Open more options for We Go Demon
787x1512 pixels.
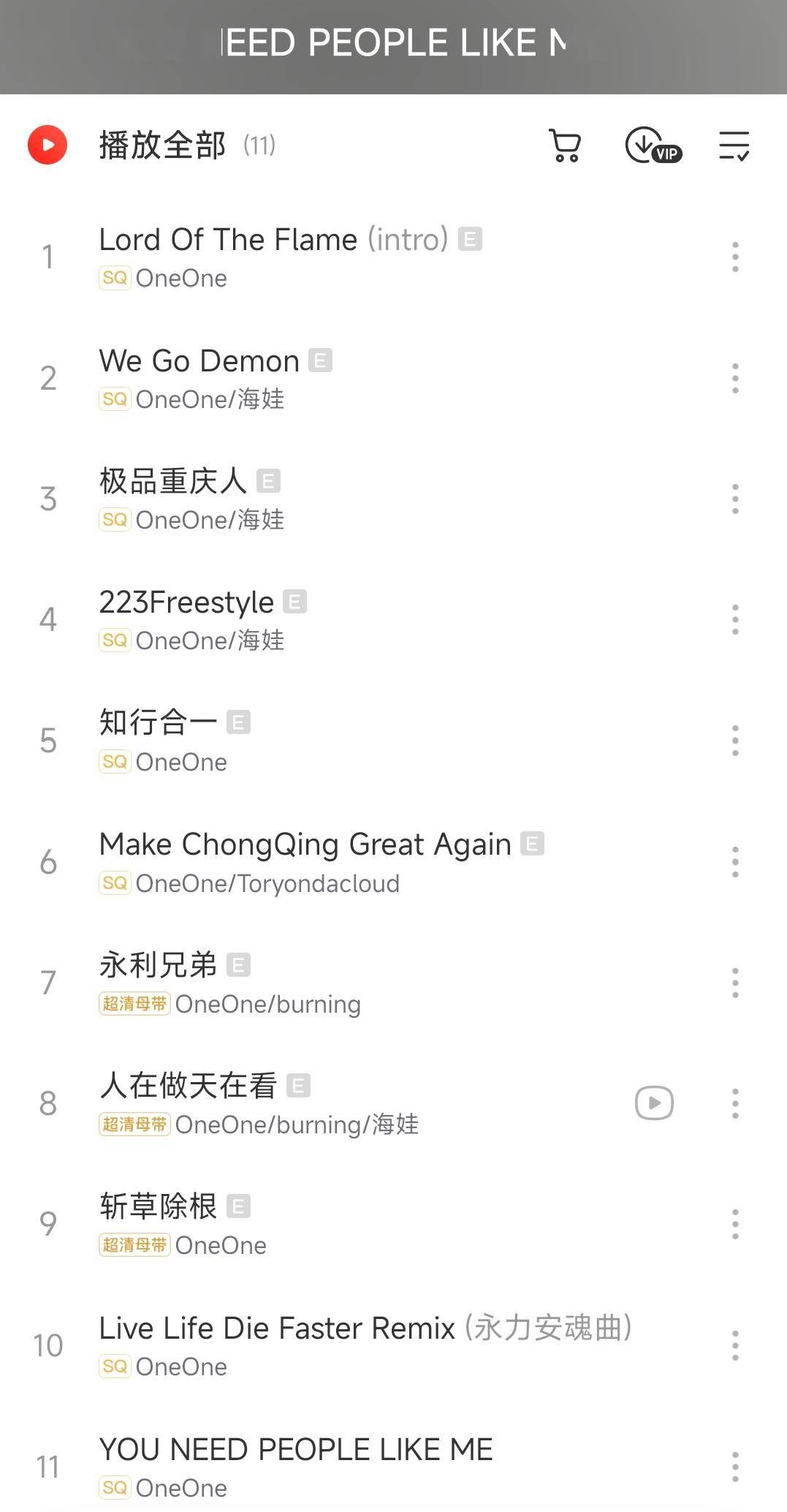point(735,379)
